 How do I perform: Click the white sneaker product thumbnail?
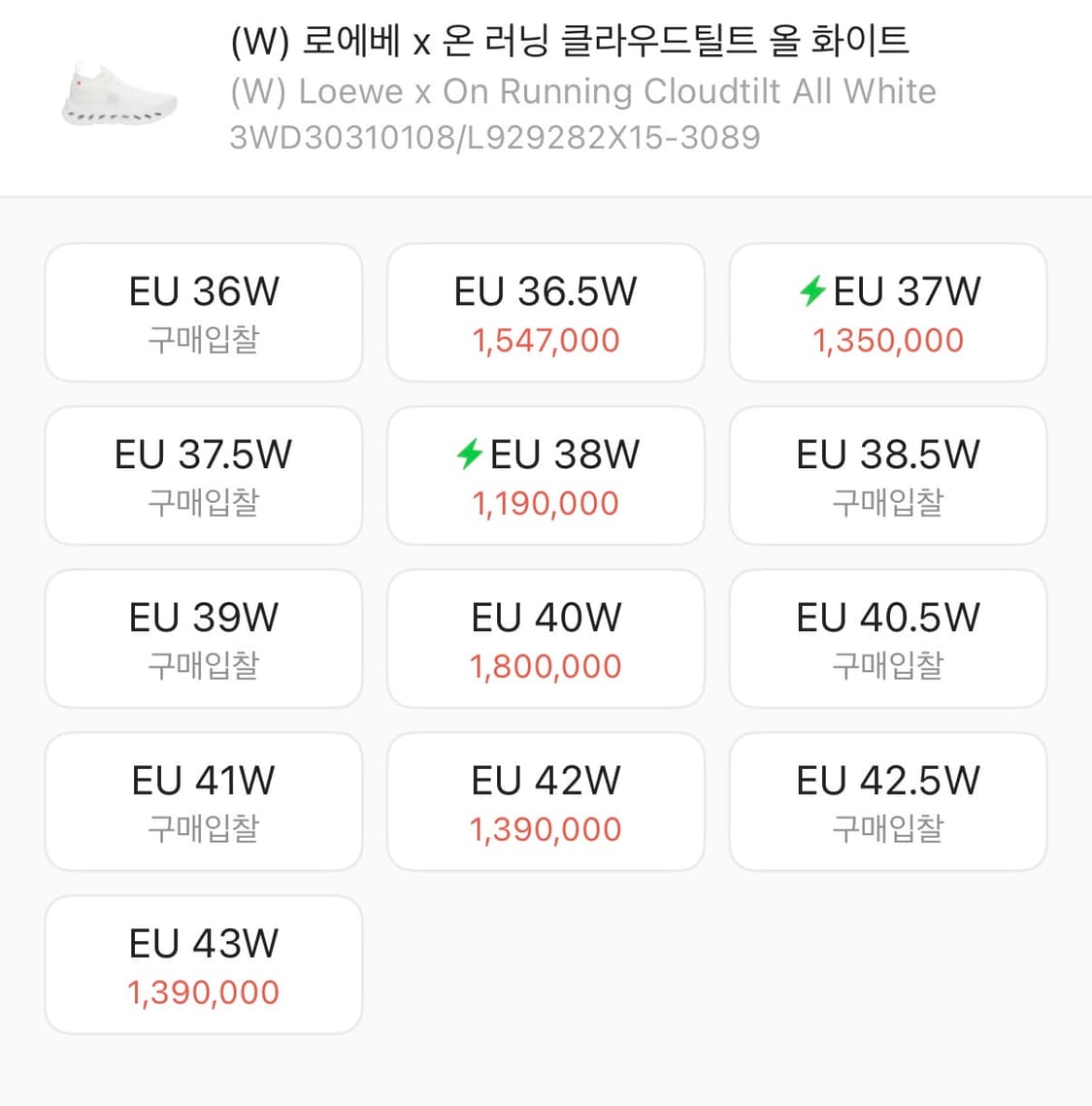116,94
